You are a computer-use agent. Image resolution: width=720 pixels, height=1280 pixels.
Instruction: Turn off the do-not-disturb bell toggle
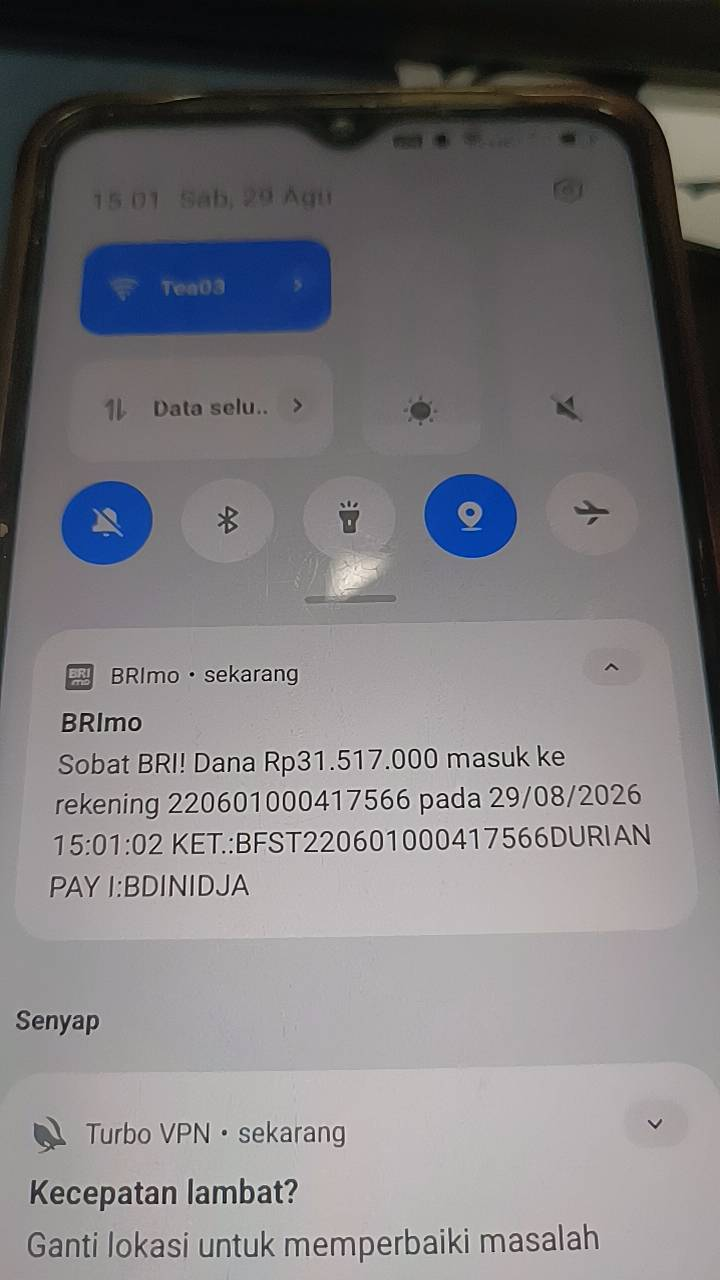[x=107, y=519]
